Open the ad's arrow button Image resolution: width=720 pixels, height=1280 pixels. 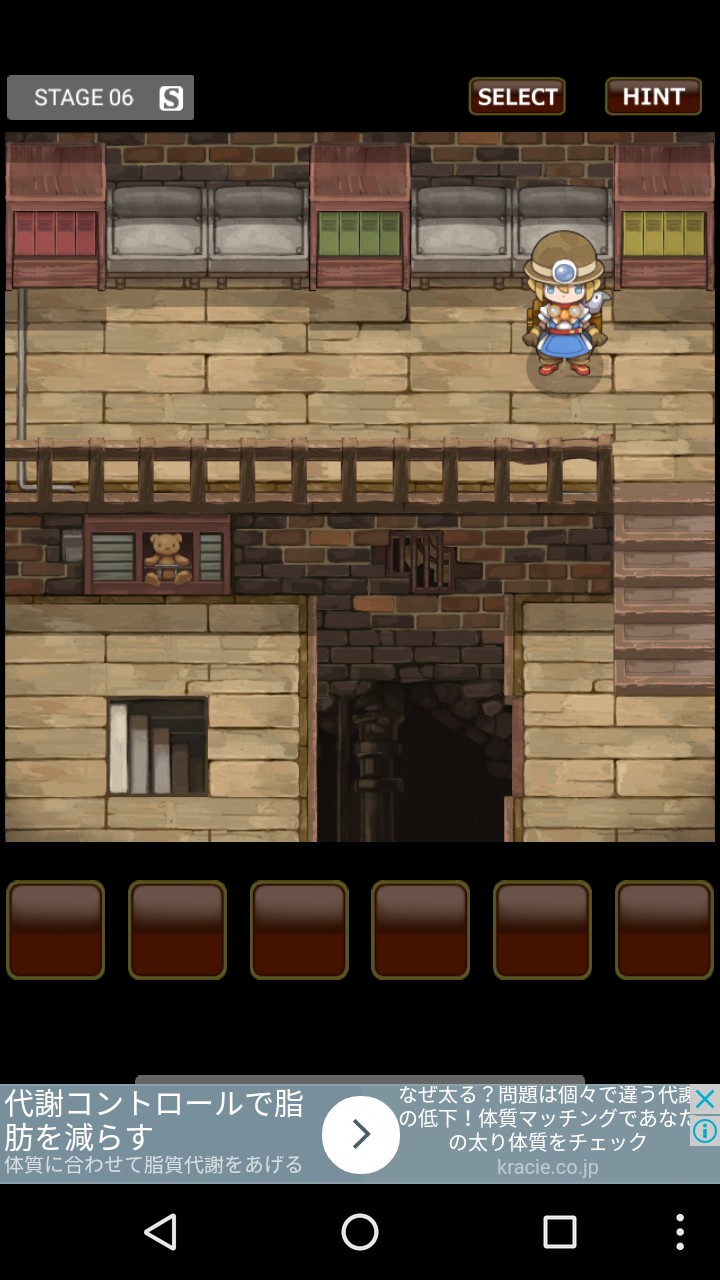point(360,1134)
